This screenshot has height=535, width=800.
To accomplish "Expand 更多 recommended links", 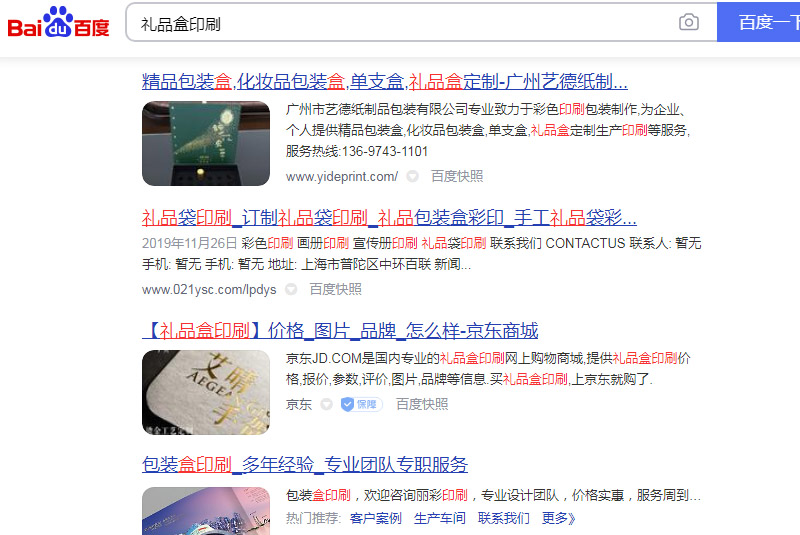I will pyautogui.click(x=559, y=518).
